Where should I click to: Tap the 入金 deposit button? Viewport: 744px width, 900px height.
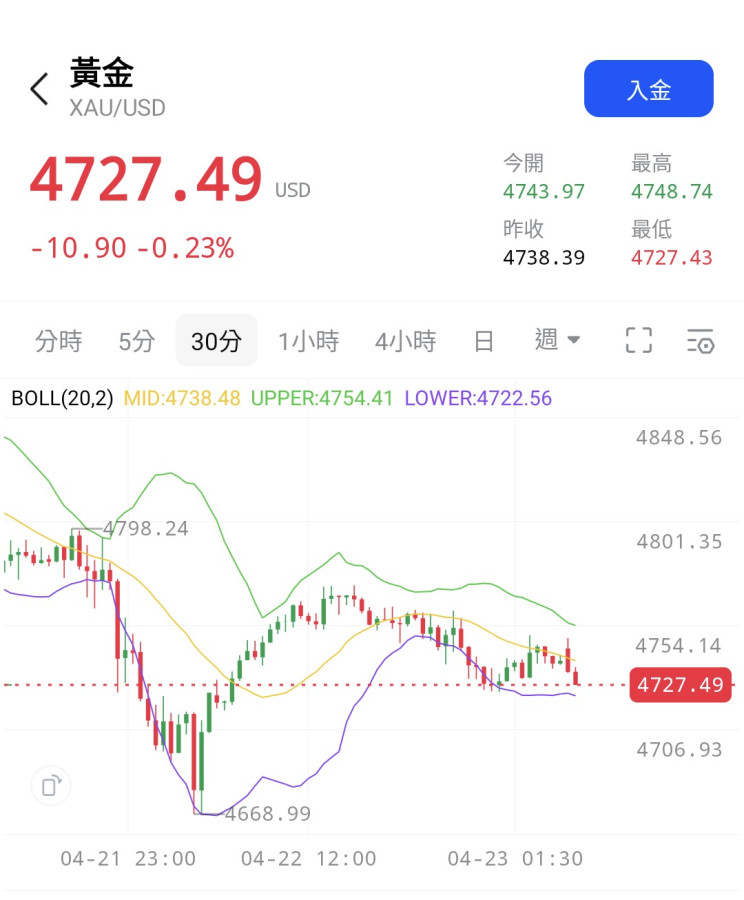click(x=648, y=89)
